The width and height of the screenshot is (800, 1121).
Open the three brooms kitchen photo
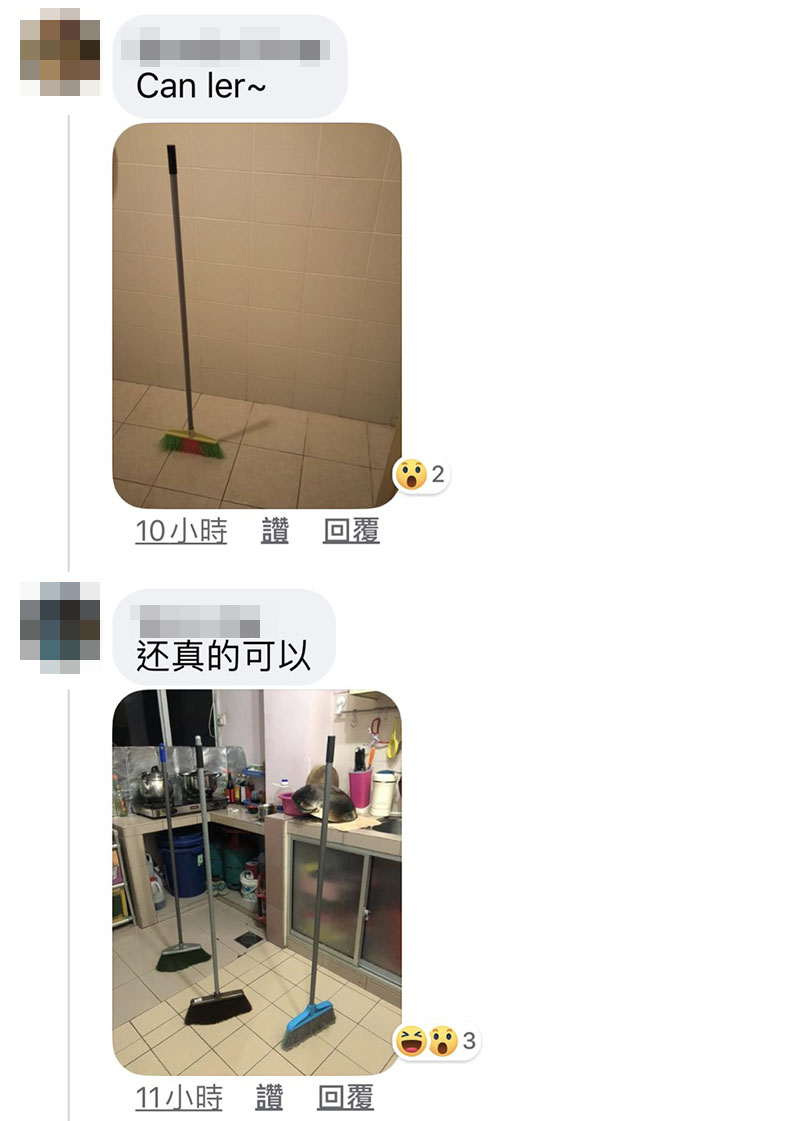coord(257,882)
